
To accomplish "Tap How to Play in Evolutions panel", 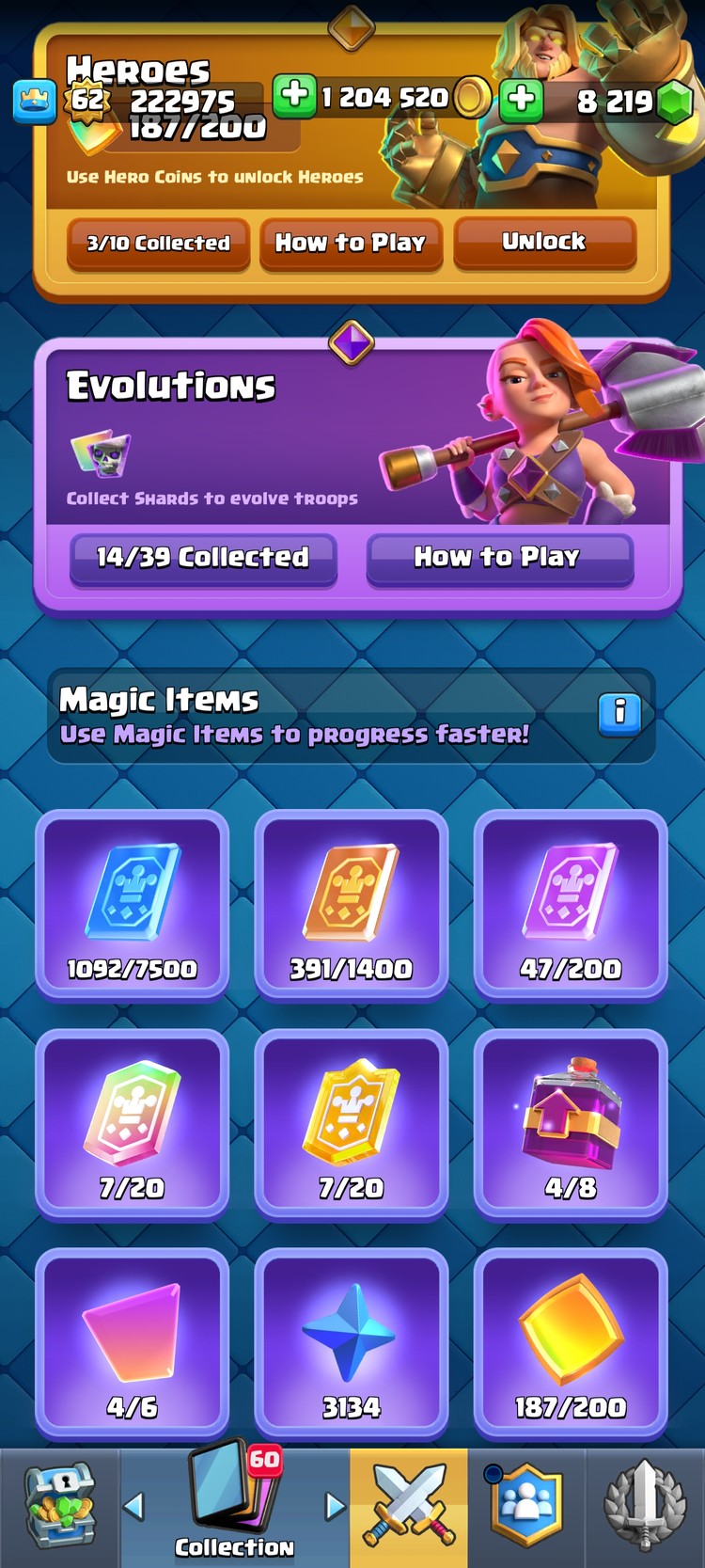I will coord(498,557).
